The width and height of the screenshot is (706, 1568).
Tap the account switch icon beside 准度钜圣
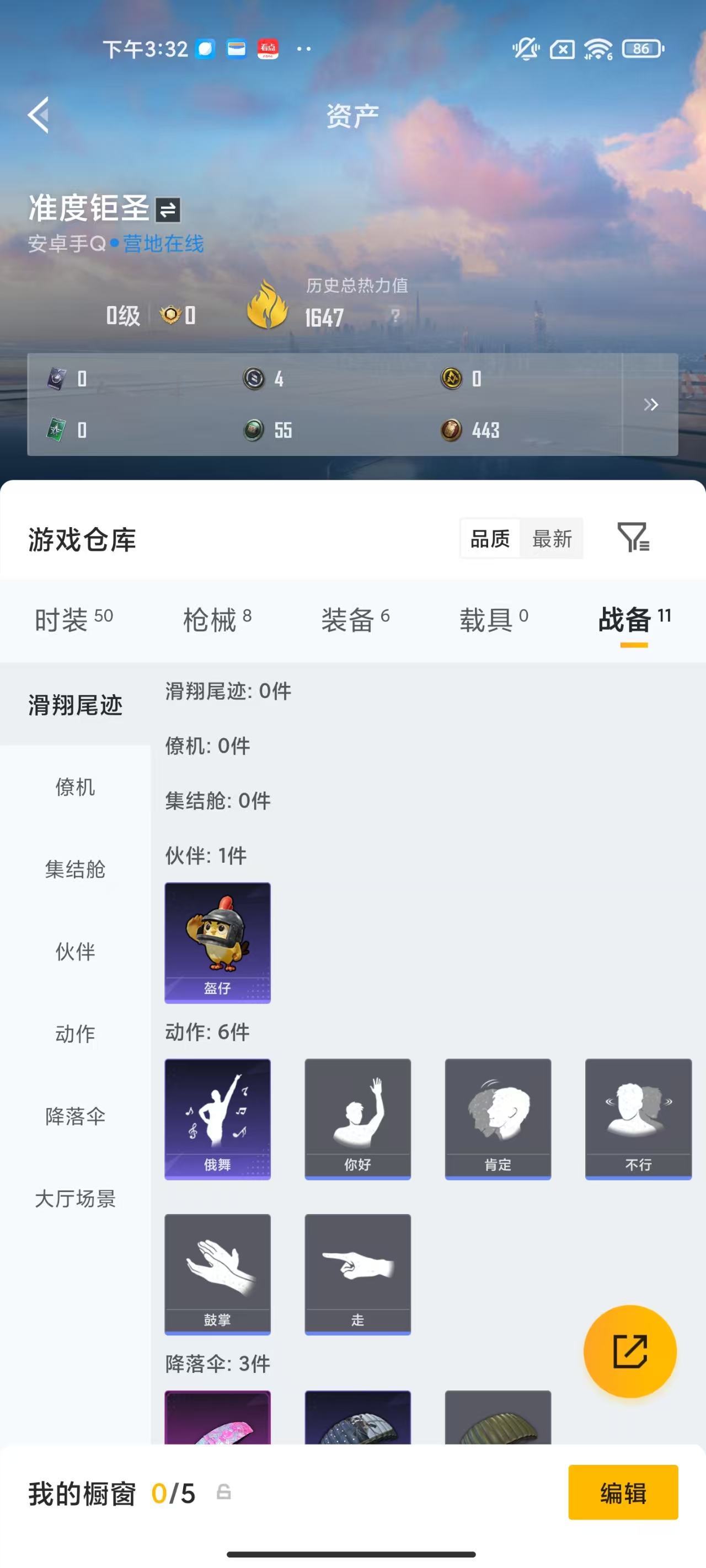[x=167, y=210]
